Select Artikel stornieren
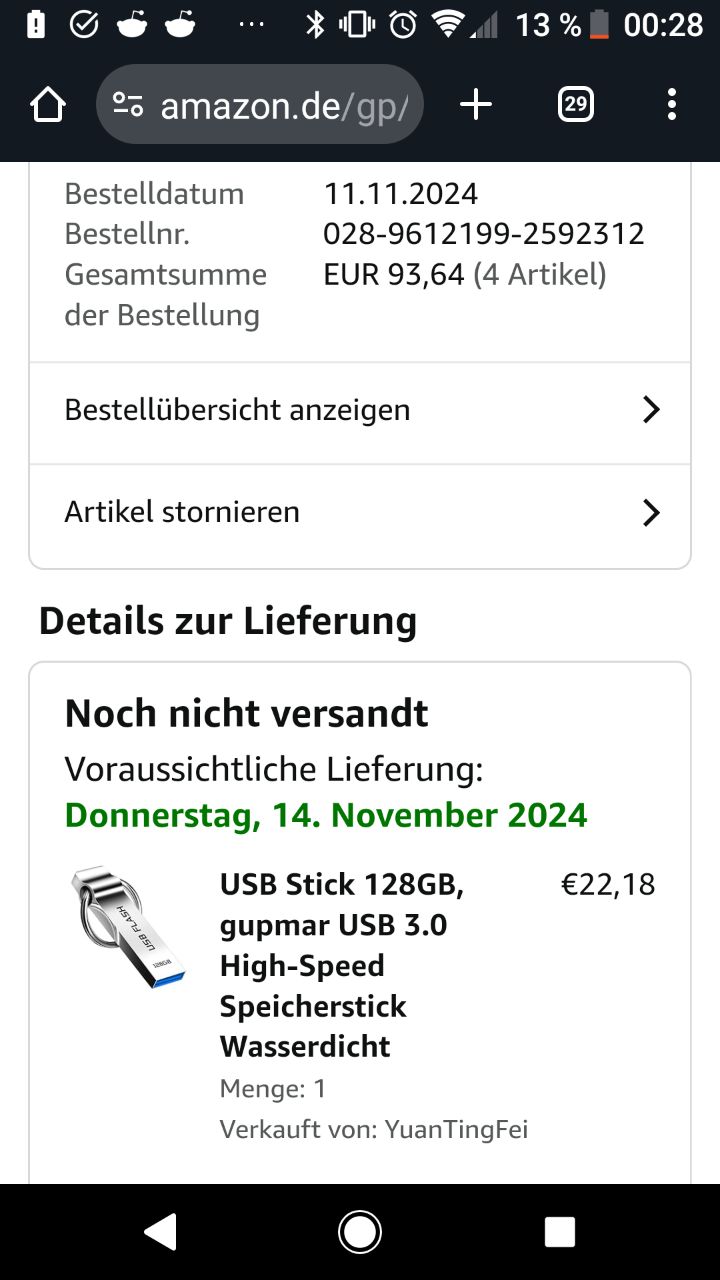720x1280 pixels. click(360, 513)
